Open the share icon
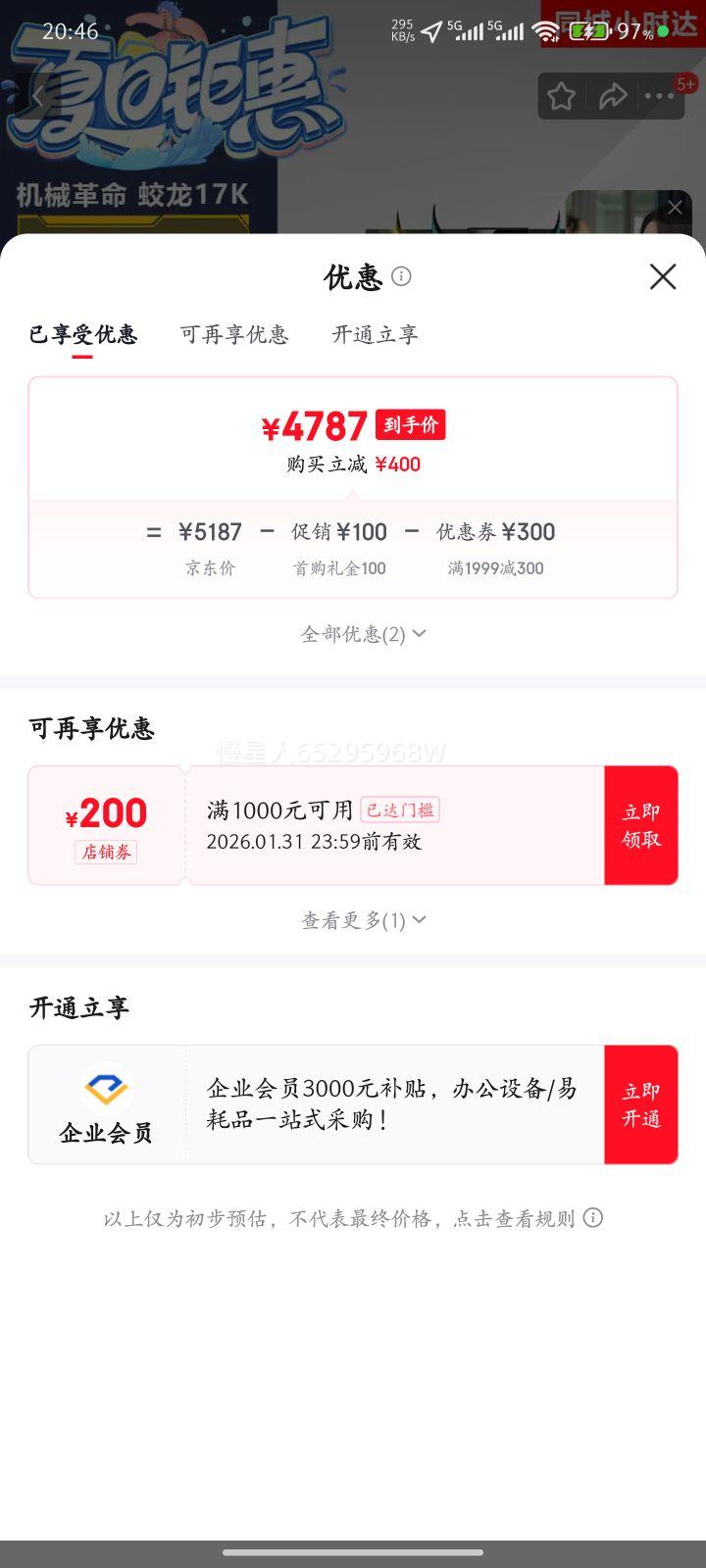This screenshot has height=1568, width=706. pyautogui.click(x=615, y=96)
